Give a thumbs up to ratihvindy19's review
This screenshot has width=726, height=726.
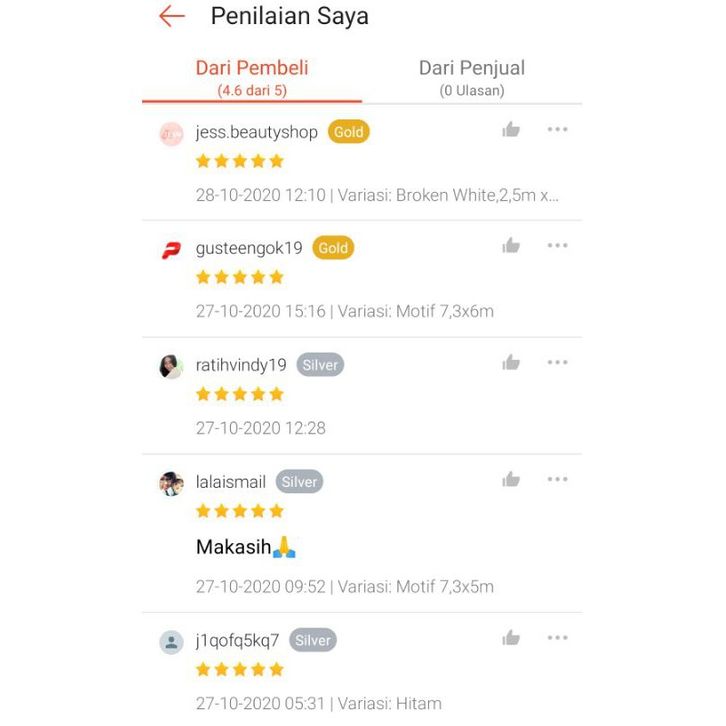click(511, 362)
